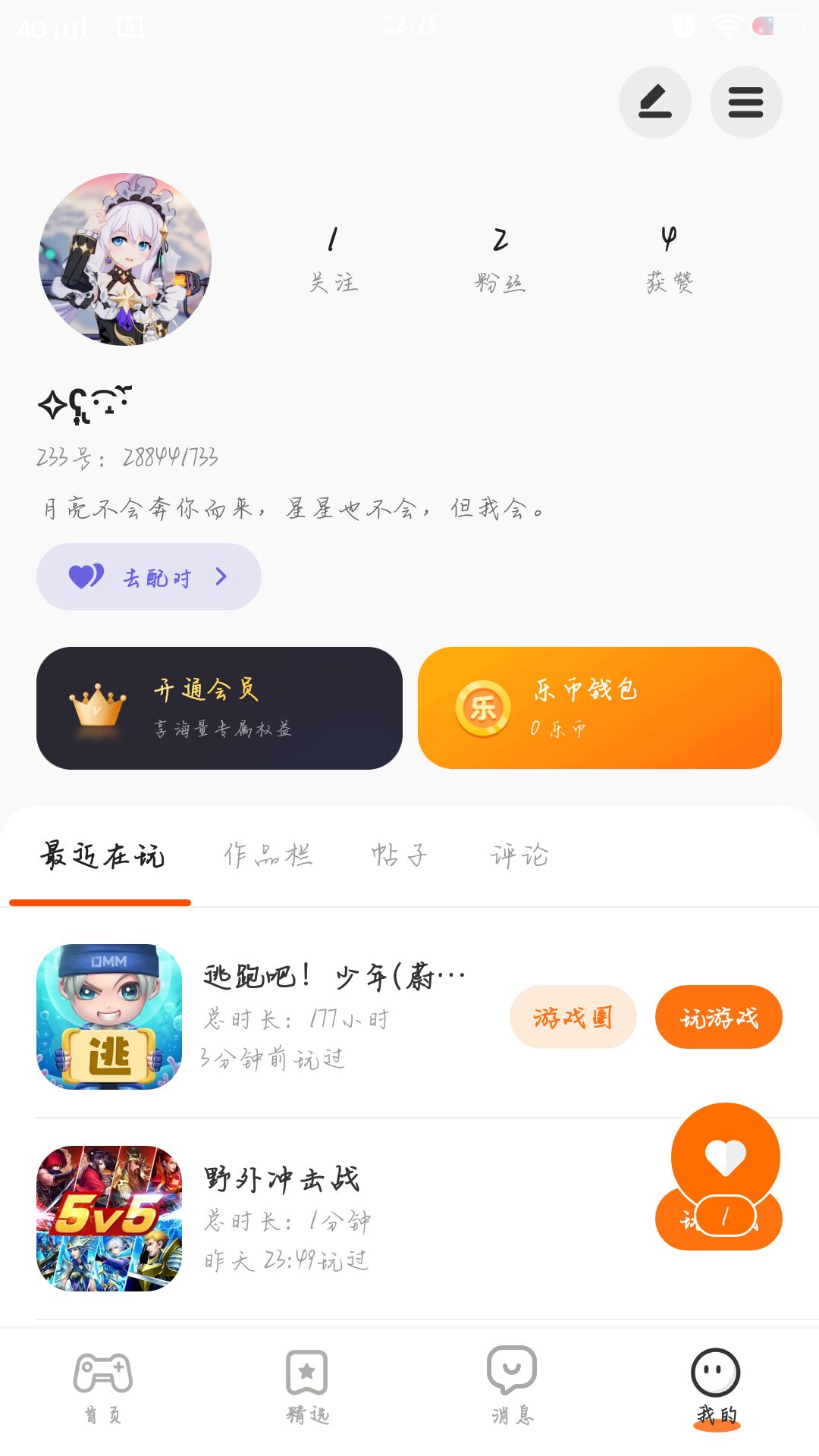Open 游戏圈 for 逃跑吧！少年

(x=573, y=1017)
